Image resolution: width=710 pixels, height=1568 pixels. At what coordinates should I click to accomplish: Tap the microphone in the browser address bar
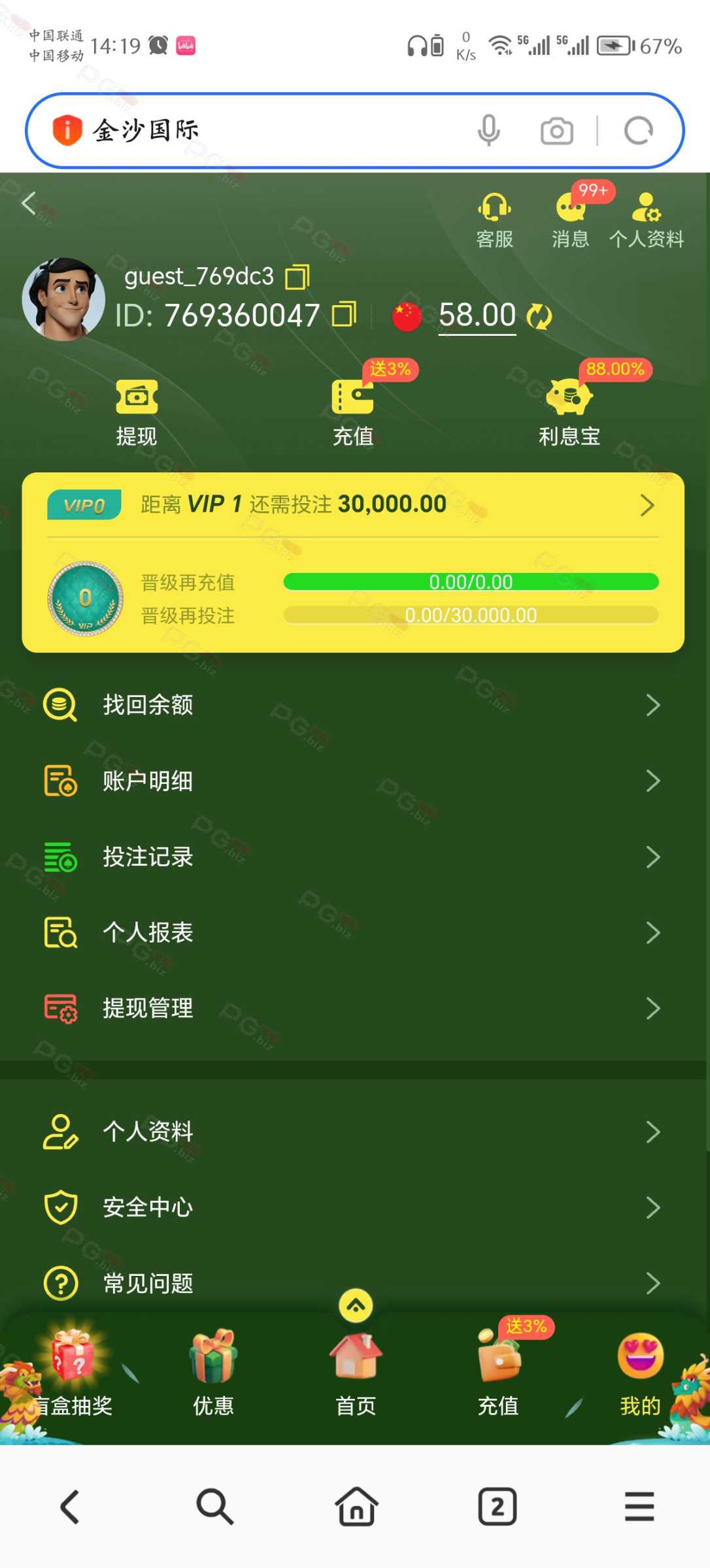(x=488, y=130)
